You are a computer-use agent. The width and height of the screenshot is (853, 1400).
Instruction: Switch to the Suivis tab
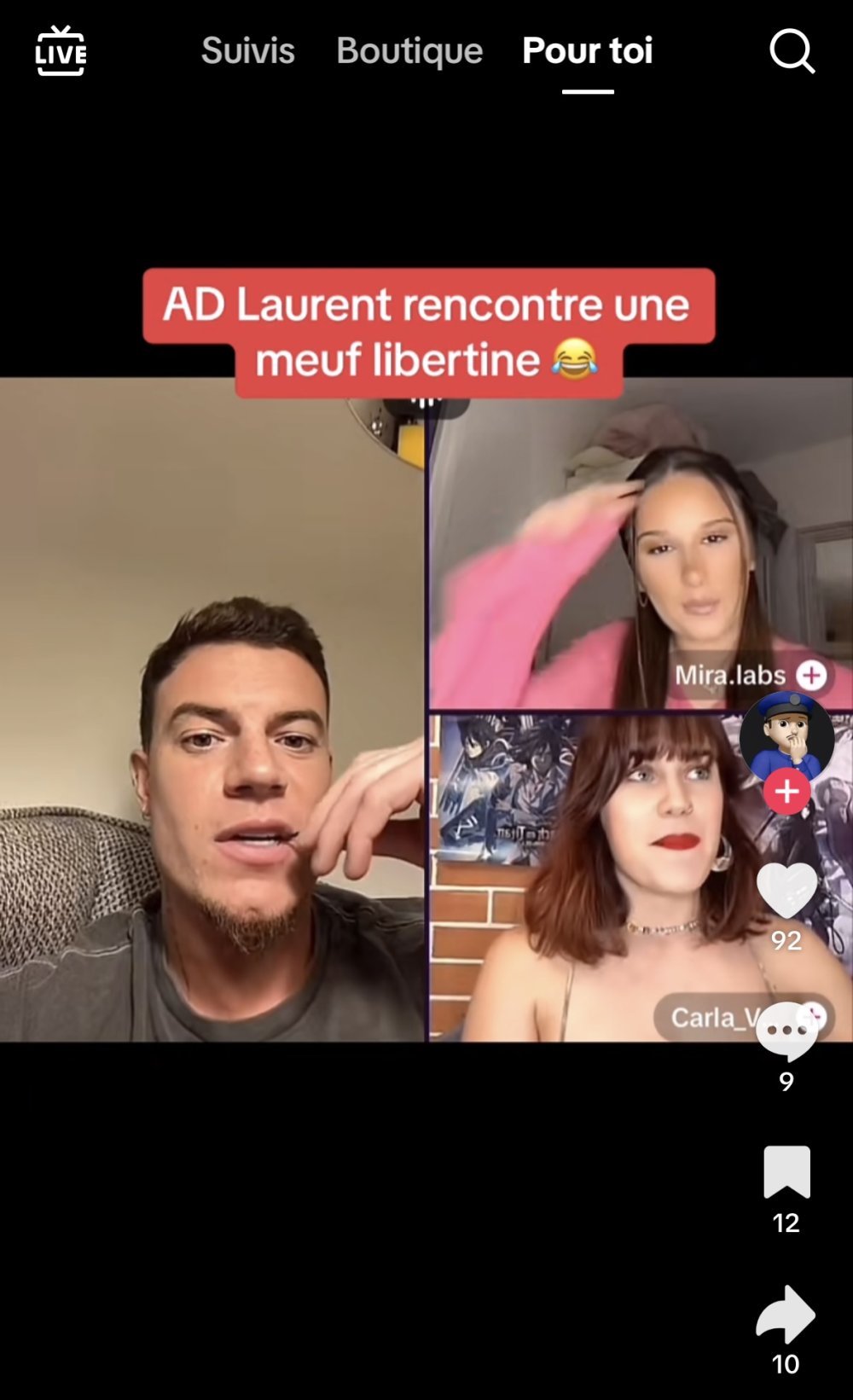tap(247, 51)
